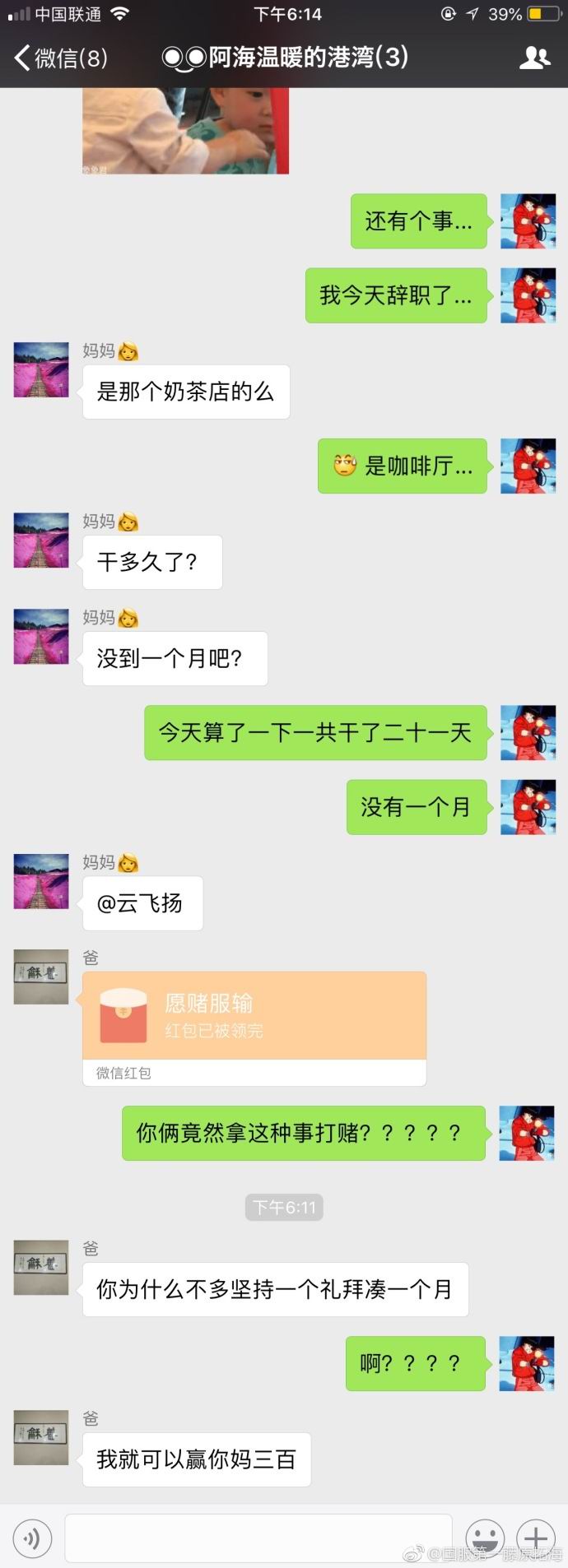
Task: Open 爸's avatar beside 我就可以赢你妈三百
Action: (41, 1436)
